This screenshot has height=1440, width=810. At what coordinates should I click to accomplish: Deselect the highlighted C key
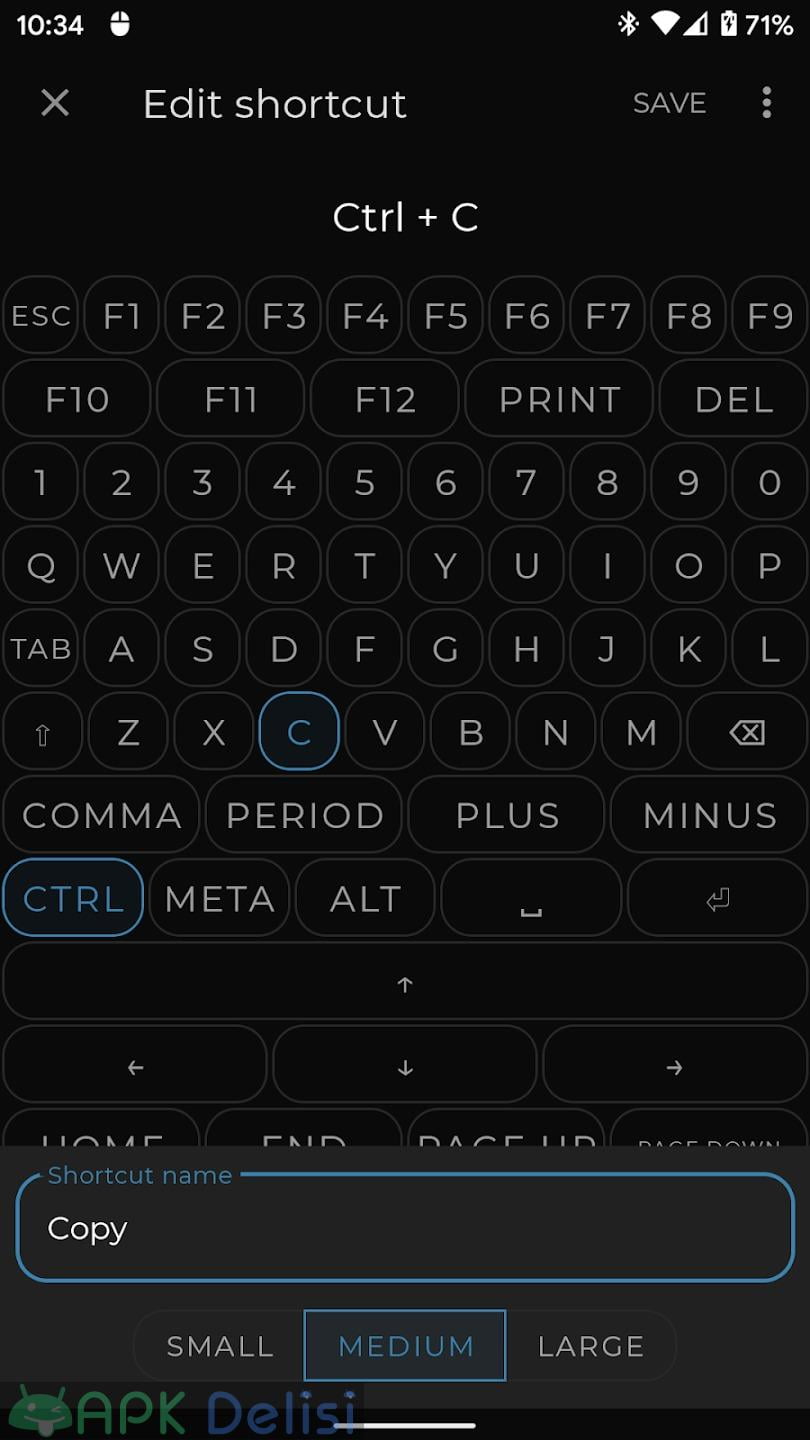299,731
